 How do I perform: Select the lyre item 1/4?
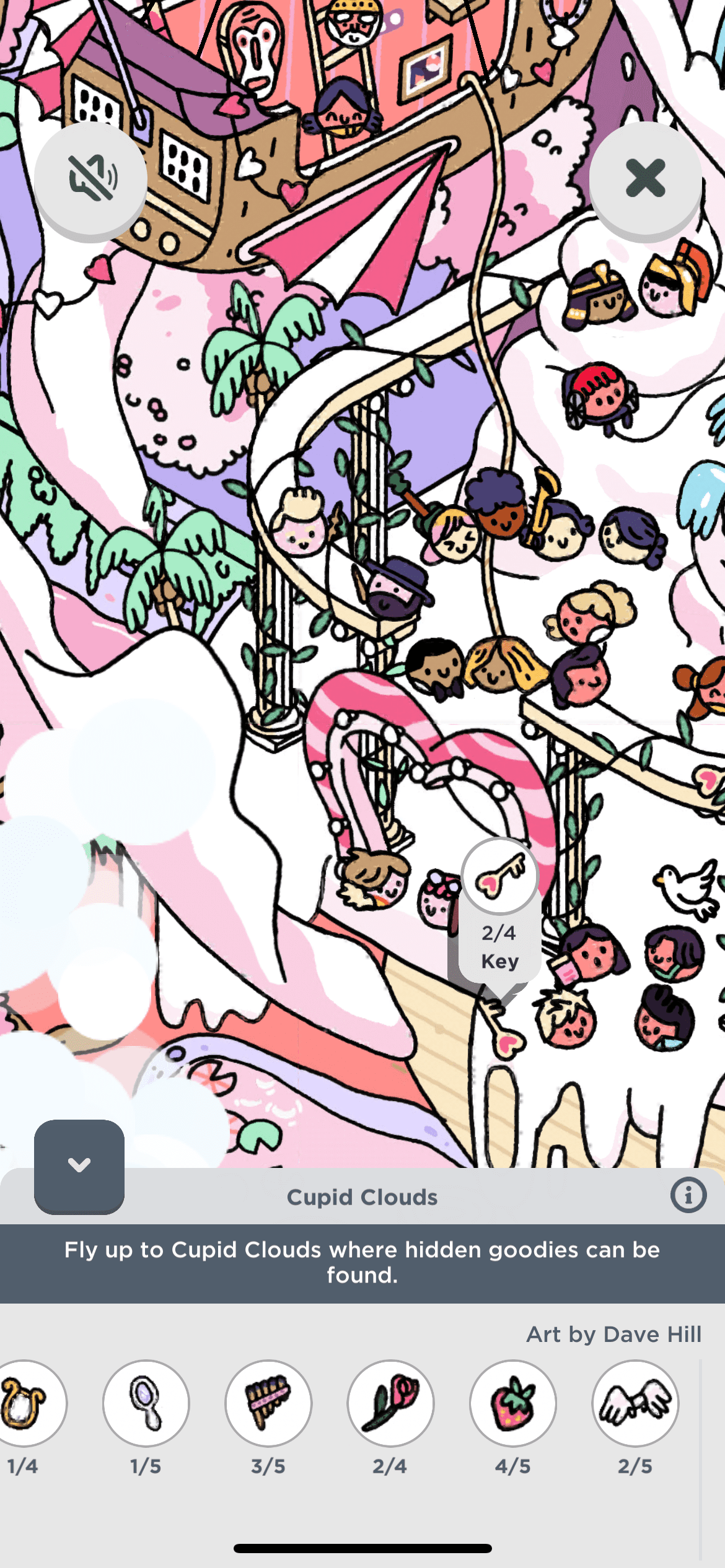pos(25,1403)
